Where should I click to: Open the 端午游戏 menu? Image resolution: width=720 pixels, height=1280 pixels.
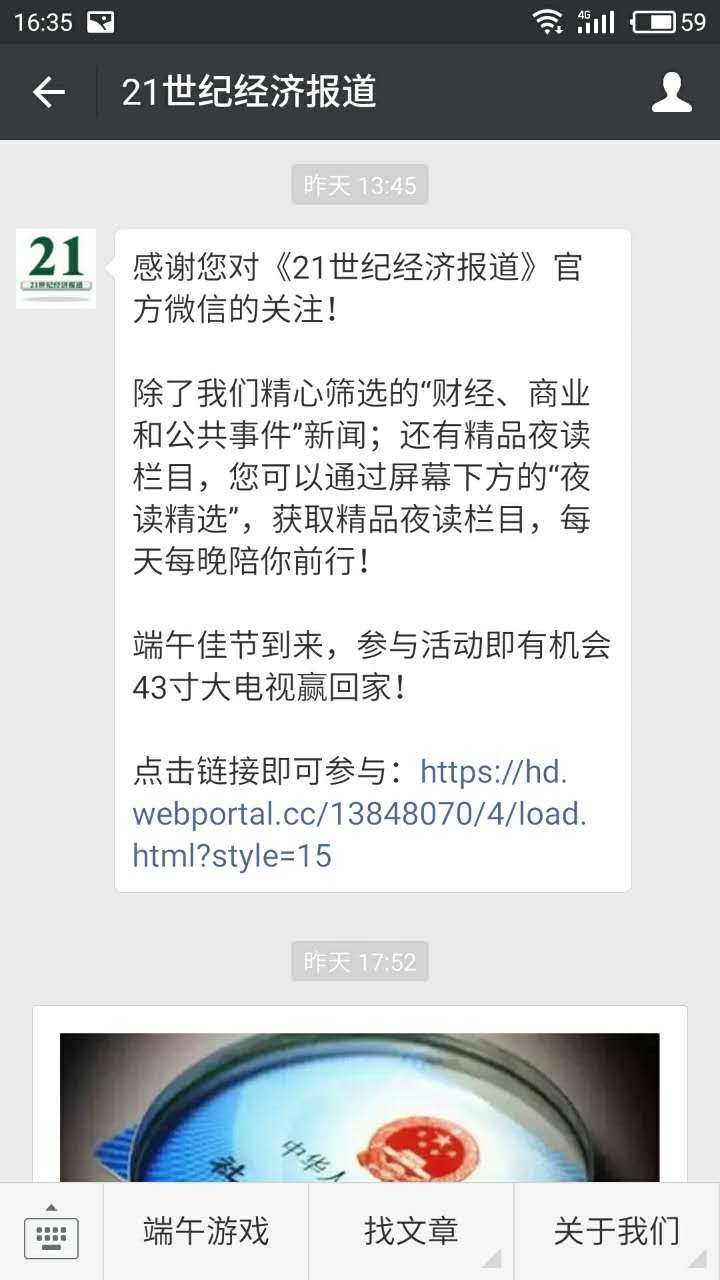pos(206,1232)
